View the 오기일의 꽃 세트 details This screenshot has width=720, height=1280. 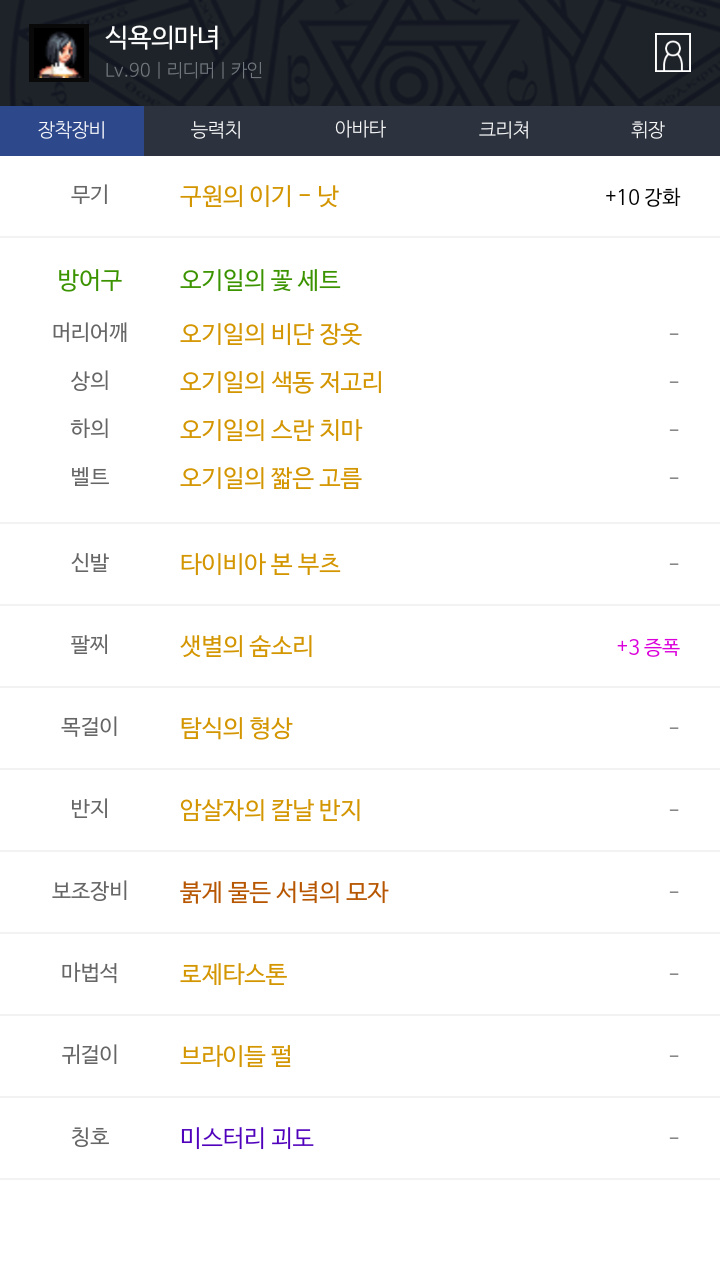click(x=260, y=280)
